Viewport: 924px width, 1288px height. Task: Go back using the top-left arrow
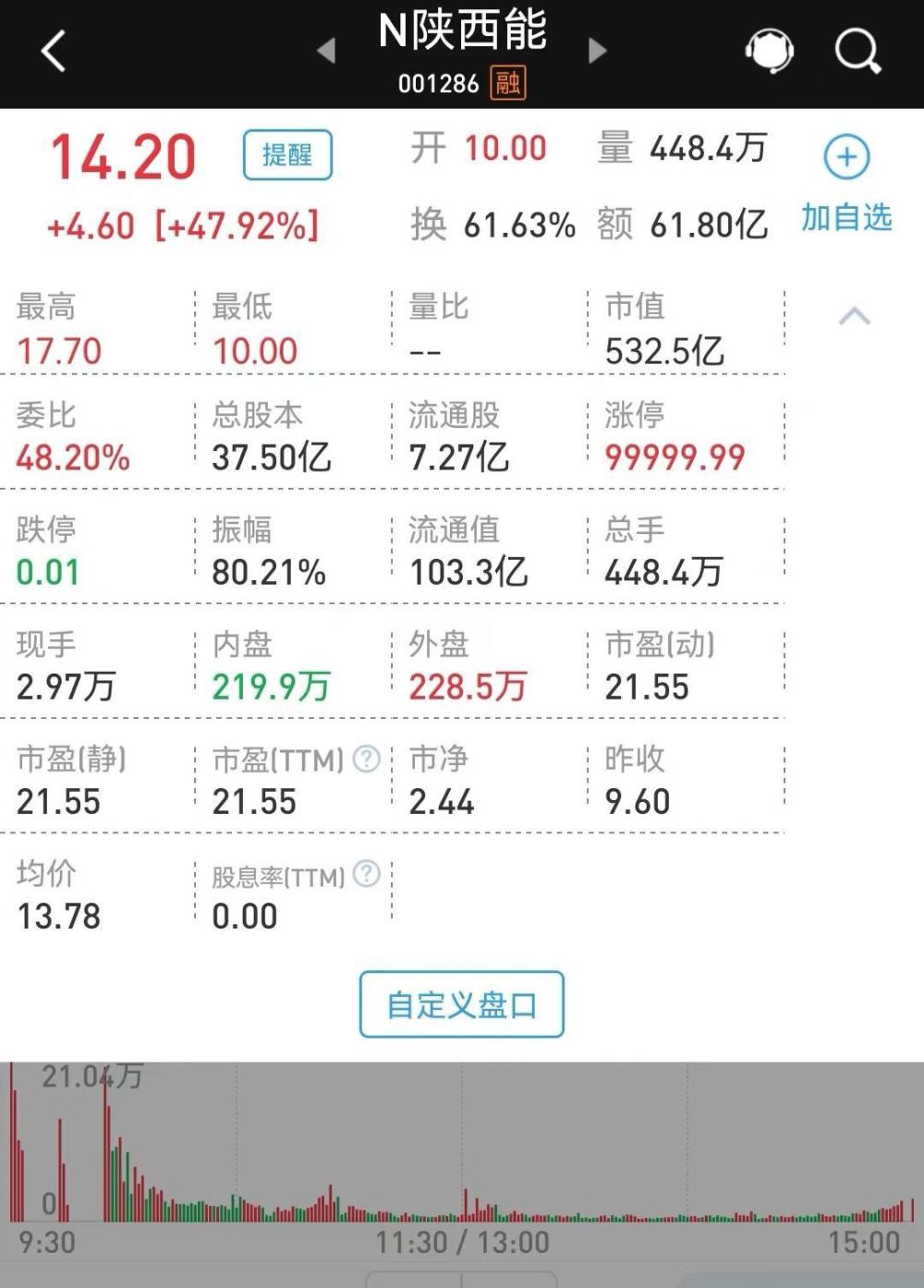(x=54, y=51)
